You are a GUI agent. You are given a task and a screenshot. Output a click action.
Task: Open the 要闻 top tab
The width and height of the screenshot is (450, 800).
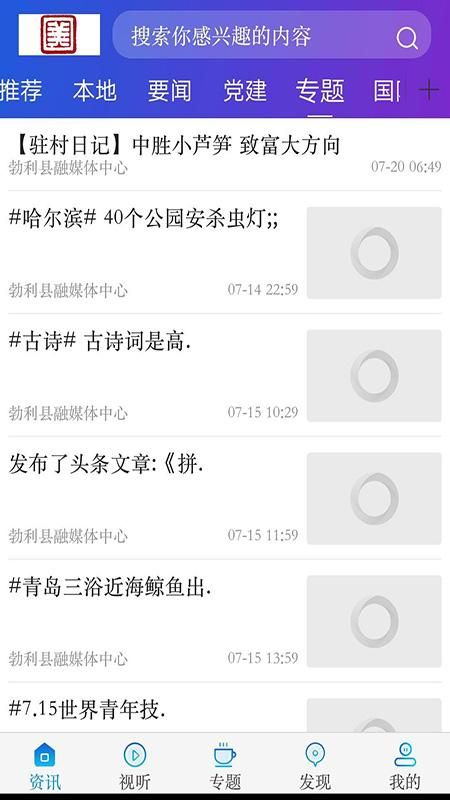[169, 91]
